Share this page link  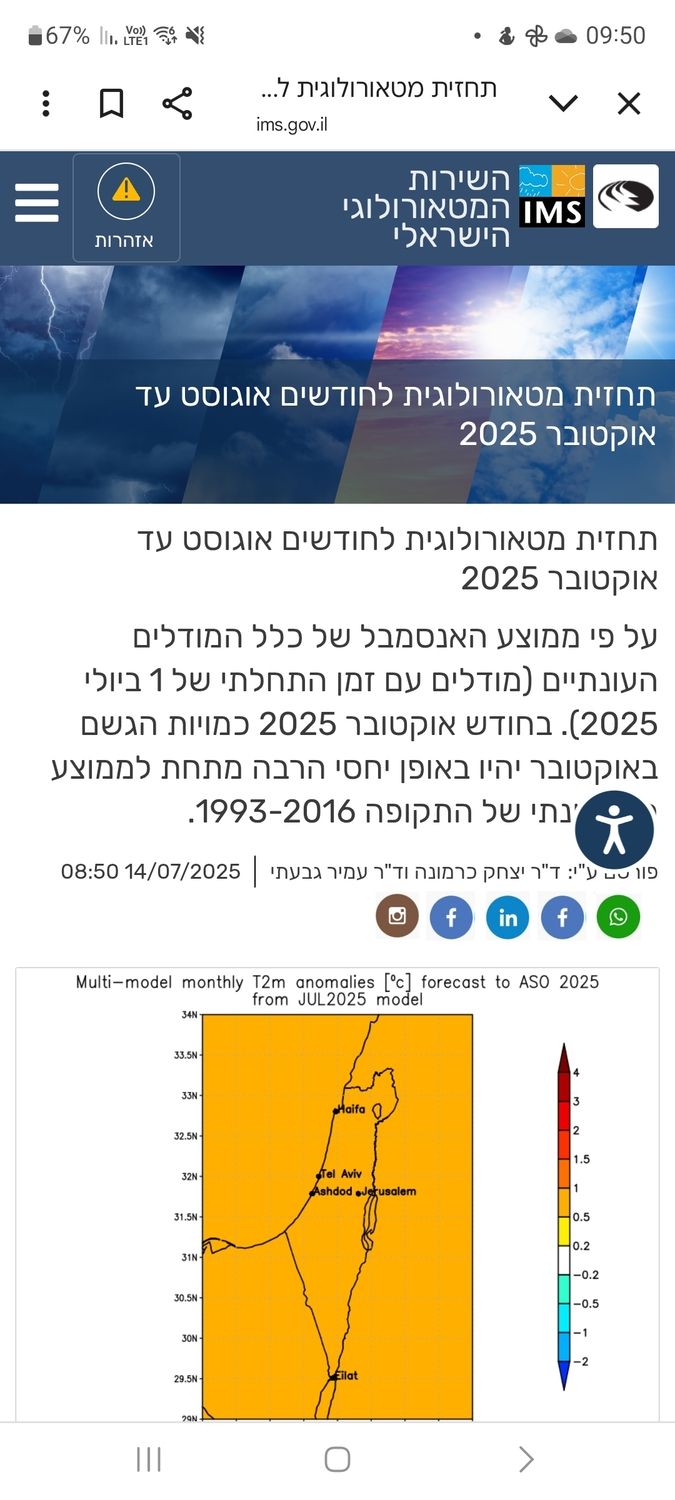click(x=177, y=103)
